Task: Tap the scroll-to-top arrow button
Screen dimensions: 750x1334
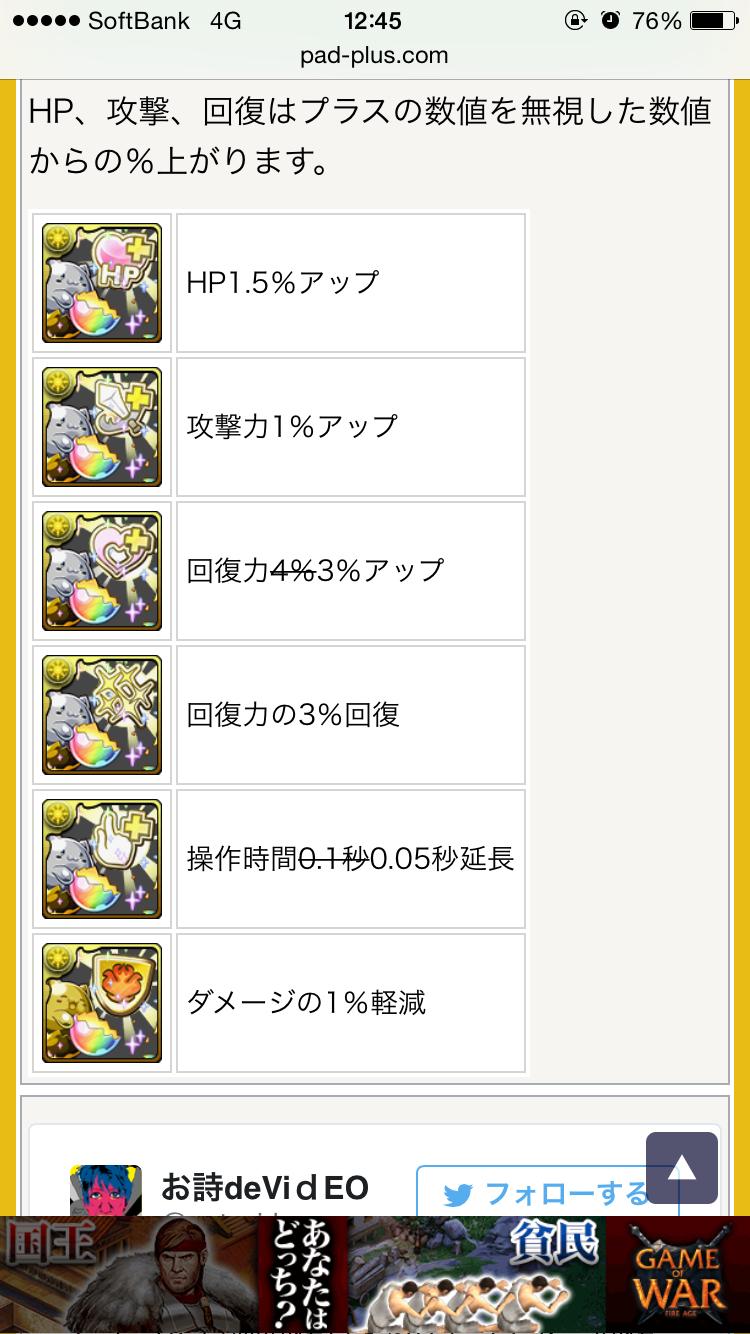Action: click(682, 1167)
